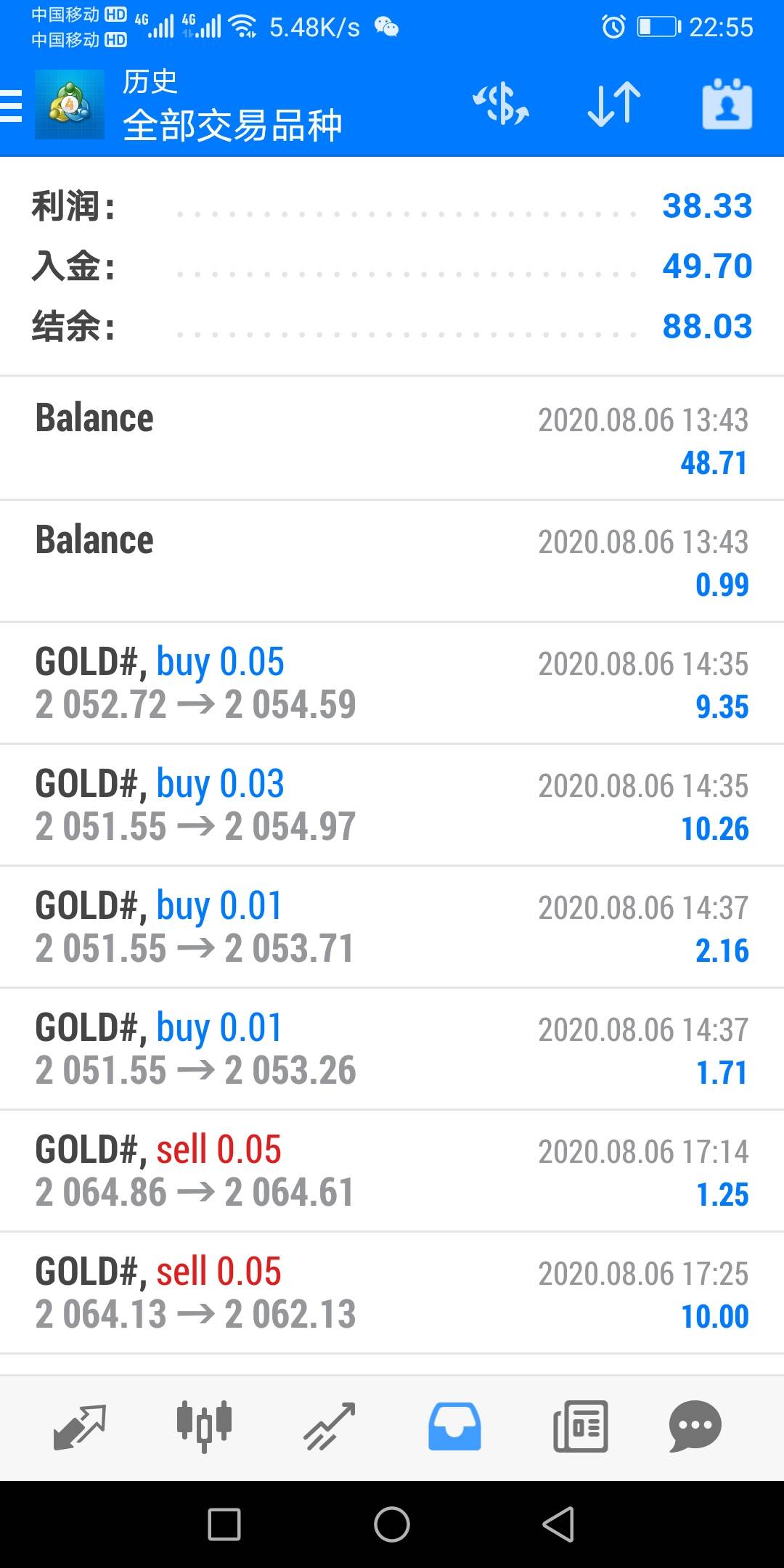The width and height of the screenshot is (784, 1568).
Task: Go back with the system back button
Action: pos(558,1524)
